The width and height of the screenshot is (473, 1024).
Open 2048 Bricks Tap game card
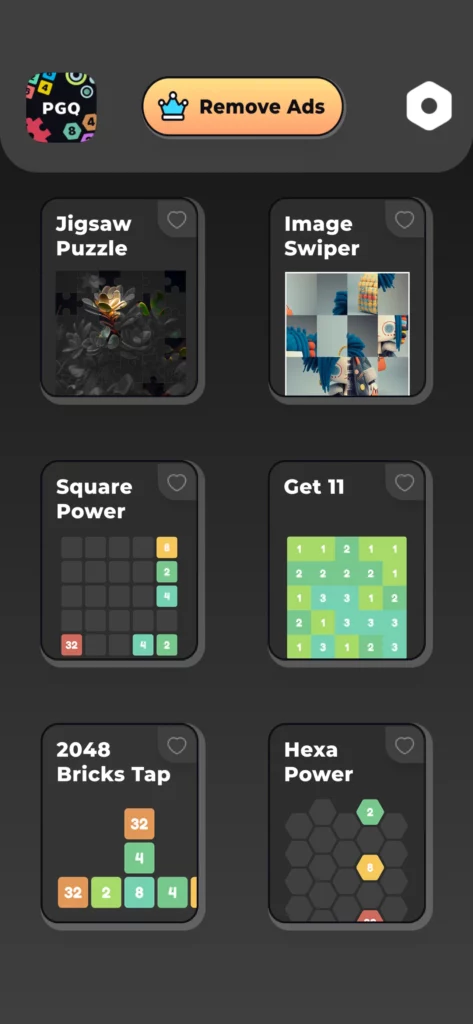120,824
